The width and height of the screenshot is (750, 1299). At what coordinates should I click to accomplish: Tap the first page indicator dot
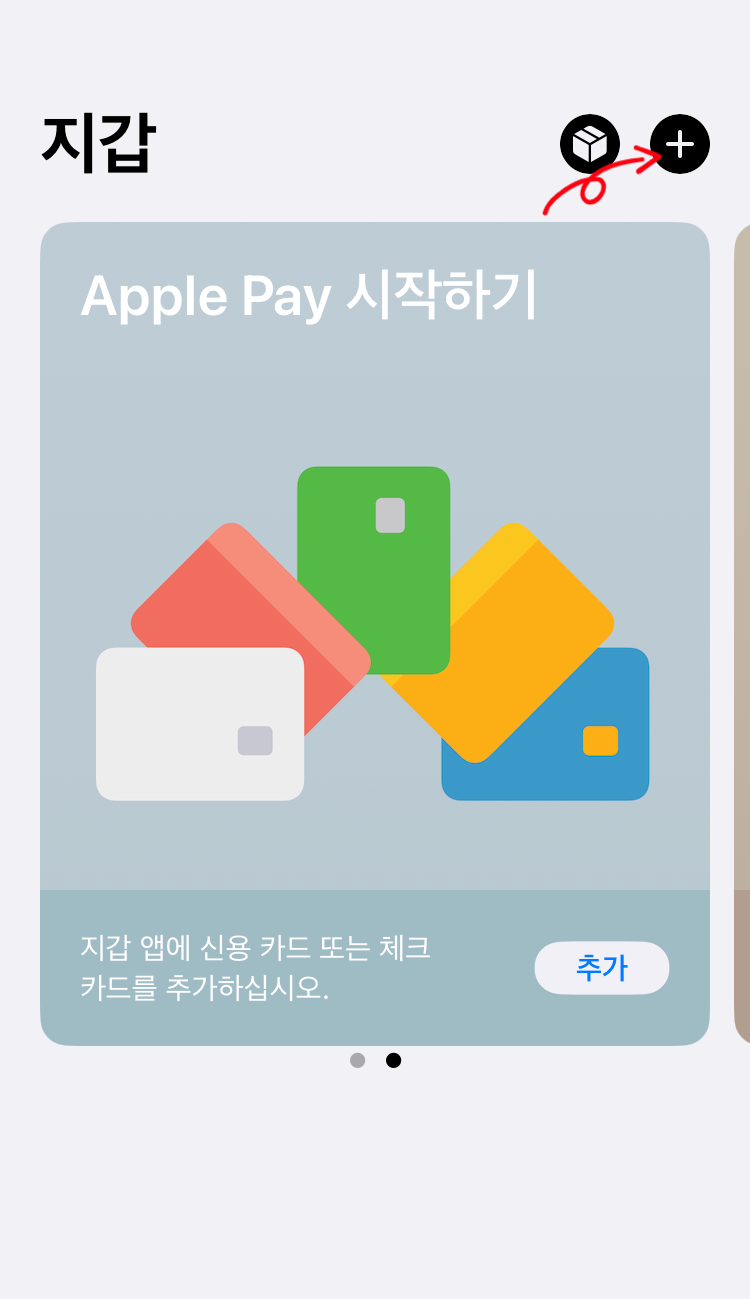coord(358,1060)
